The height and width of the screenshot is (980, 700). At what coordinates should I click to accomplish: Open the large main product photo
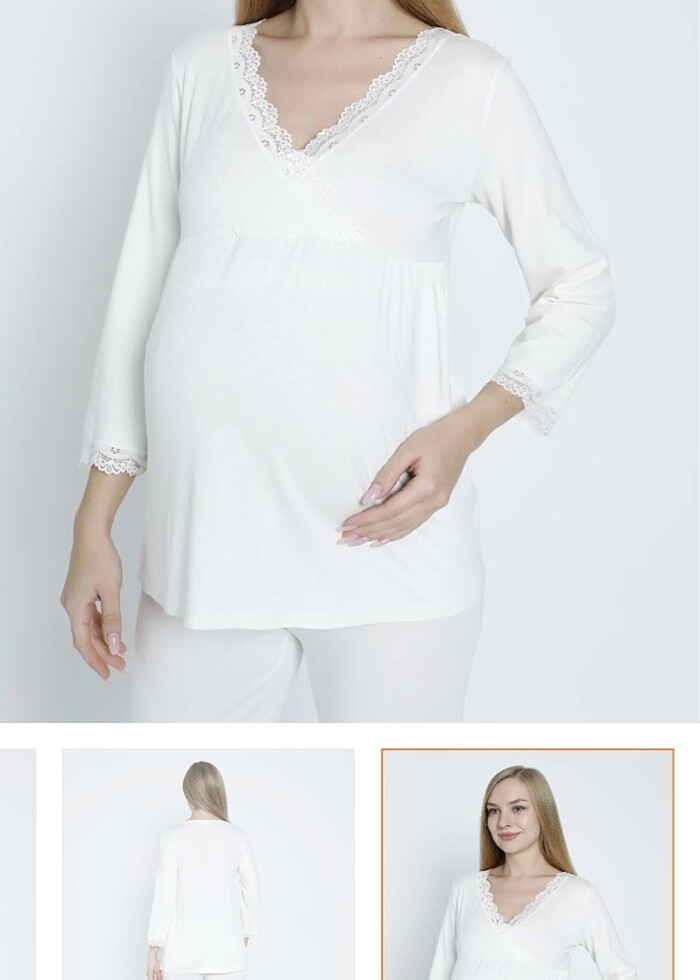(x=350, y=360)
